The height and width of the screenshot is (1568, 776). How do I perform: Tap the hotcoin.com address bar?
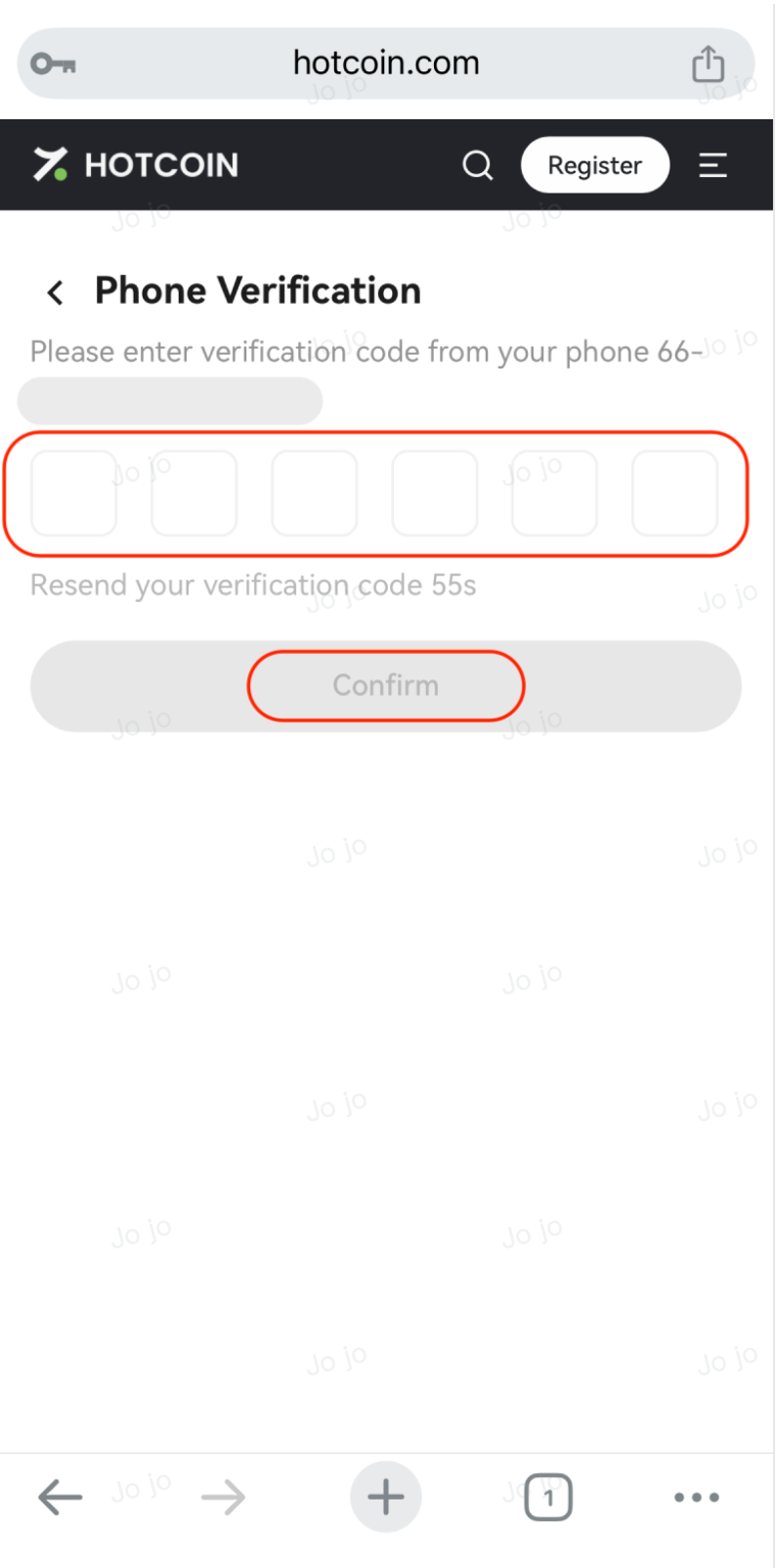tap(386, 64)
